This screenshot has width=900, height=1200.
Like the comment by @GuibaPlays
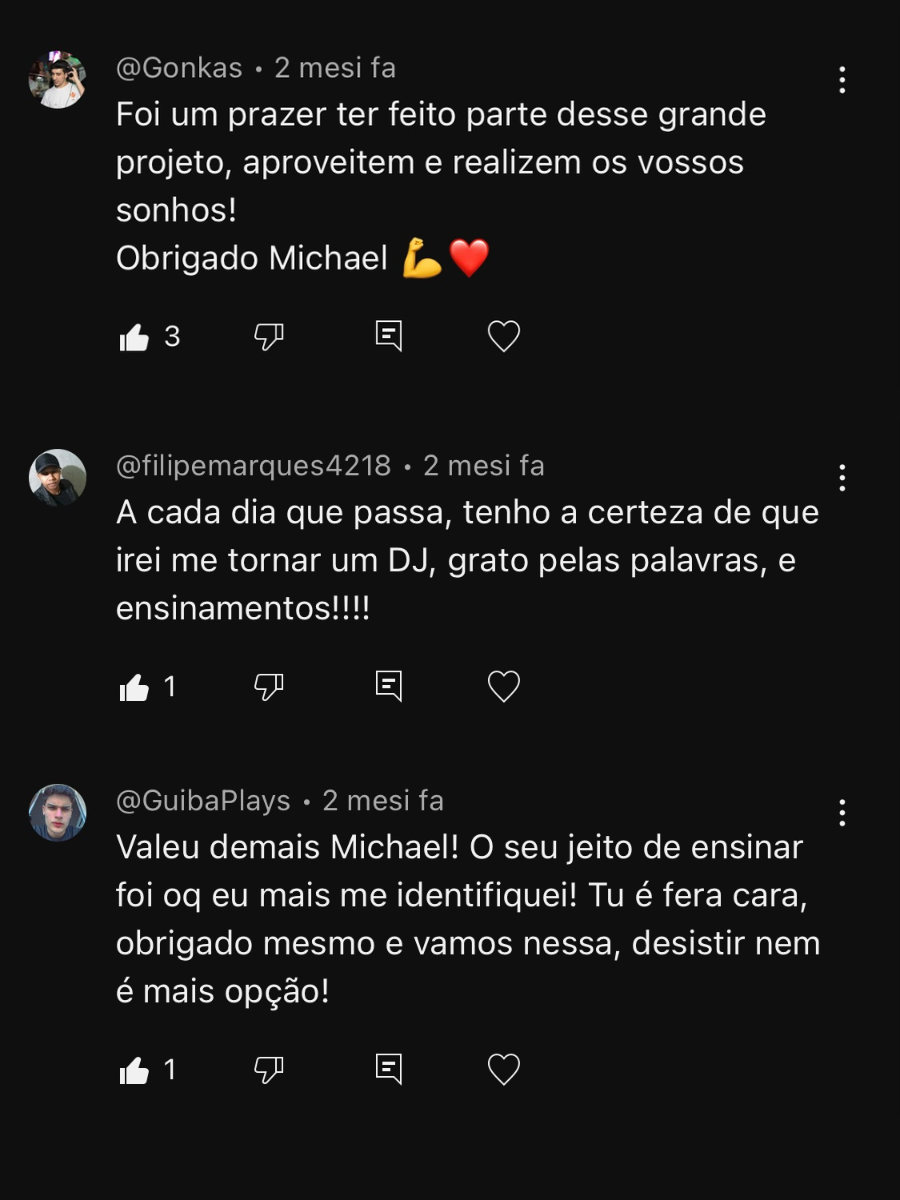pyautogui.click(x=134, y=1072)
